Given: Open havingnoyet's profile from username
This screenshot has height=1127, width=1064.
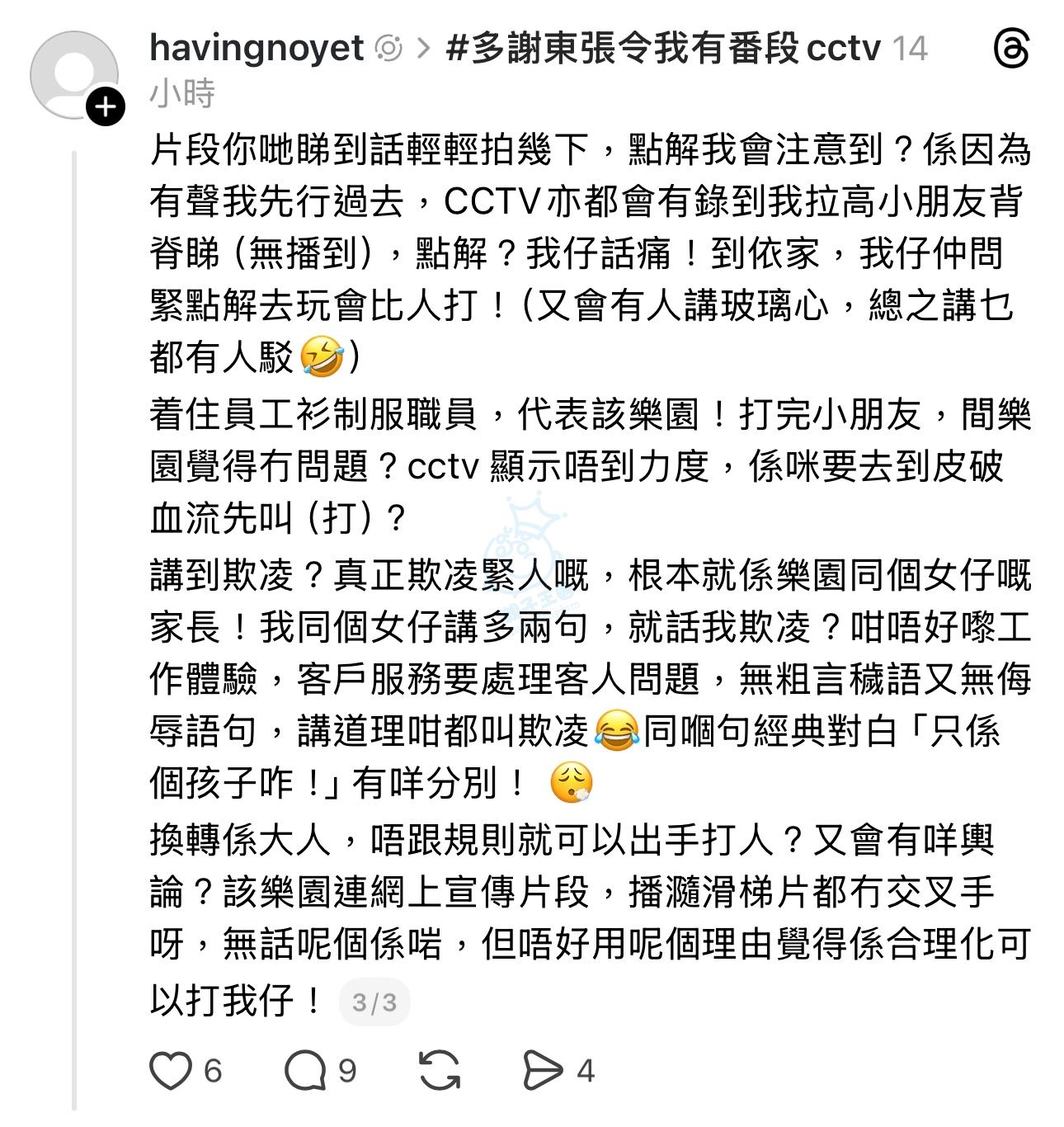Looking at the screenshot, I should pyautogui.click(x=257, y=48).
